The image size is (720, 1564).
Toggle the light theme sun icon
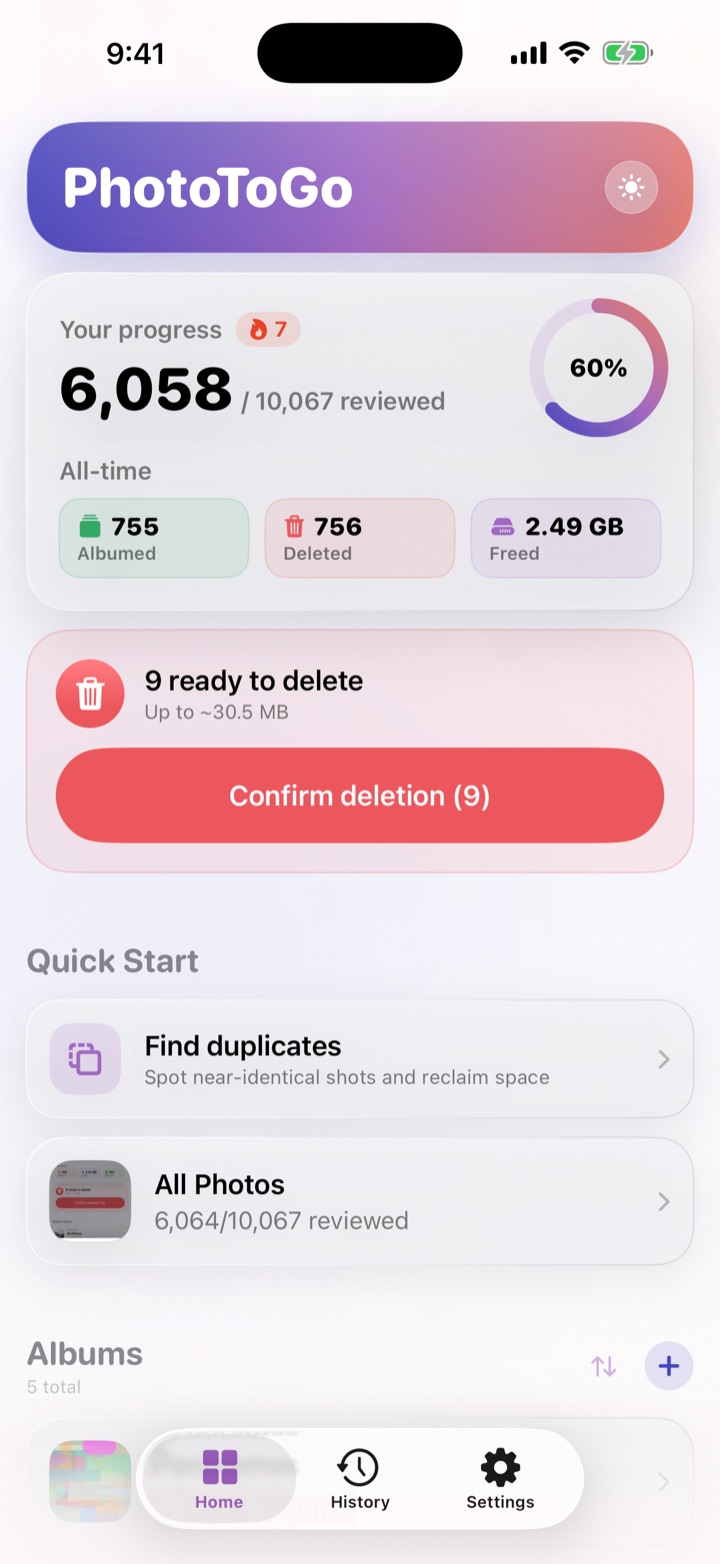coord(631,187)
